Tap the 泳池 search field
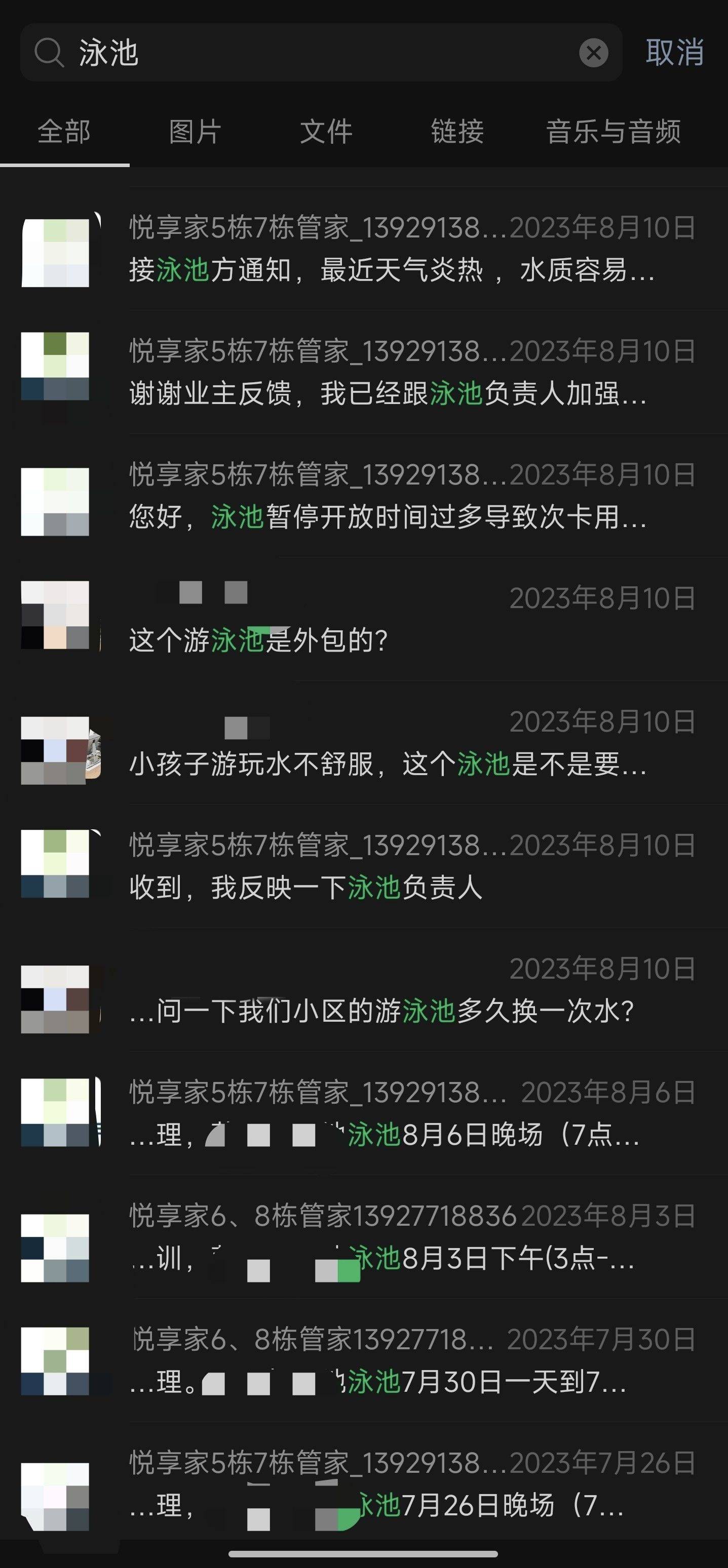This screenshot has width=728, height=1568. coord(321,53)
